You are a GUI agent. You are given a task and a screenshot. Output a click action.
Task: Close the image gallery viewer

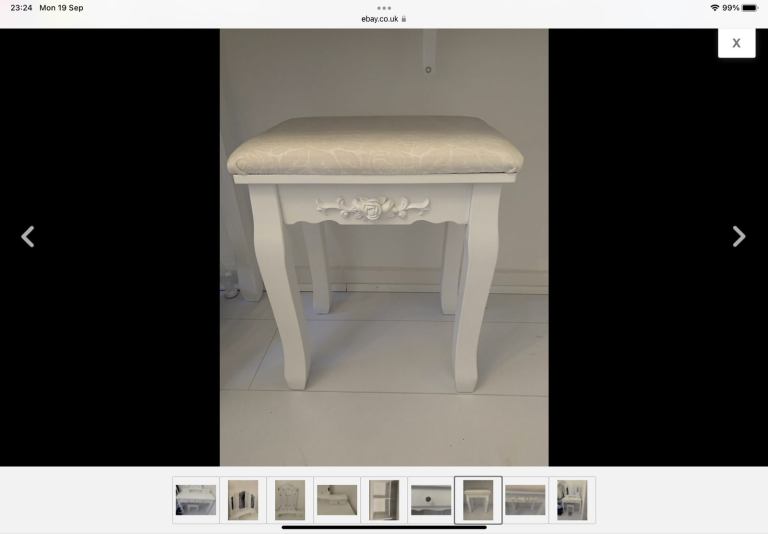[x=736, y=43]
